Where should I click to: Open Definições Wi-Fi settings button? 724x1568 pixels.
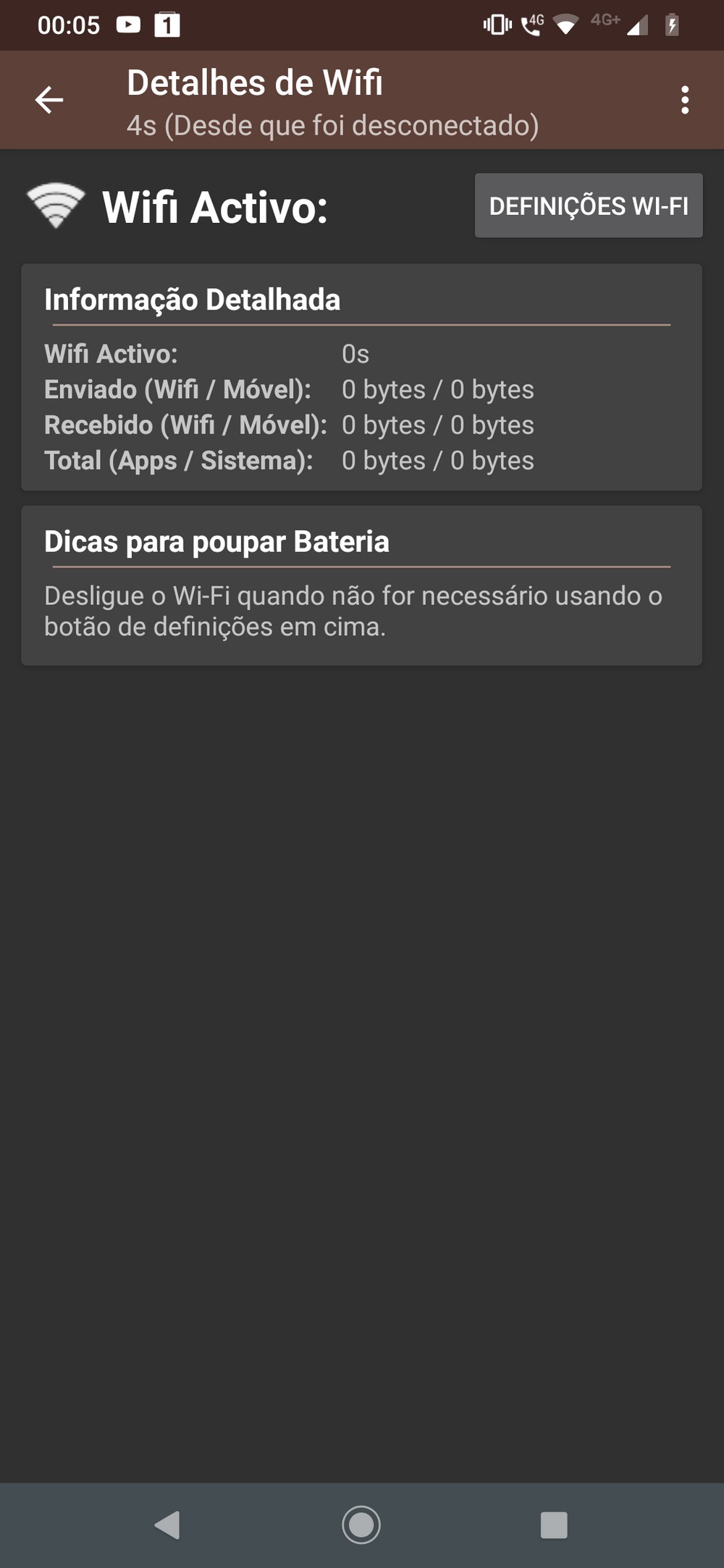pyautogui.click(x=589, y=205)
